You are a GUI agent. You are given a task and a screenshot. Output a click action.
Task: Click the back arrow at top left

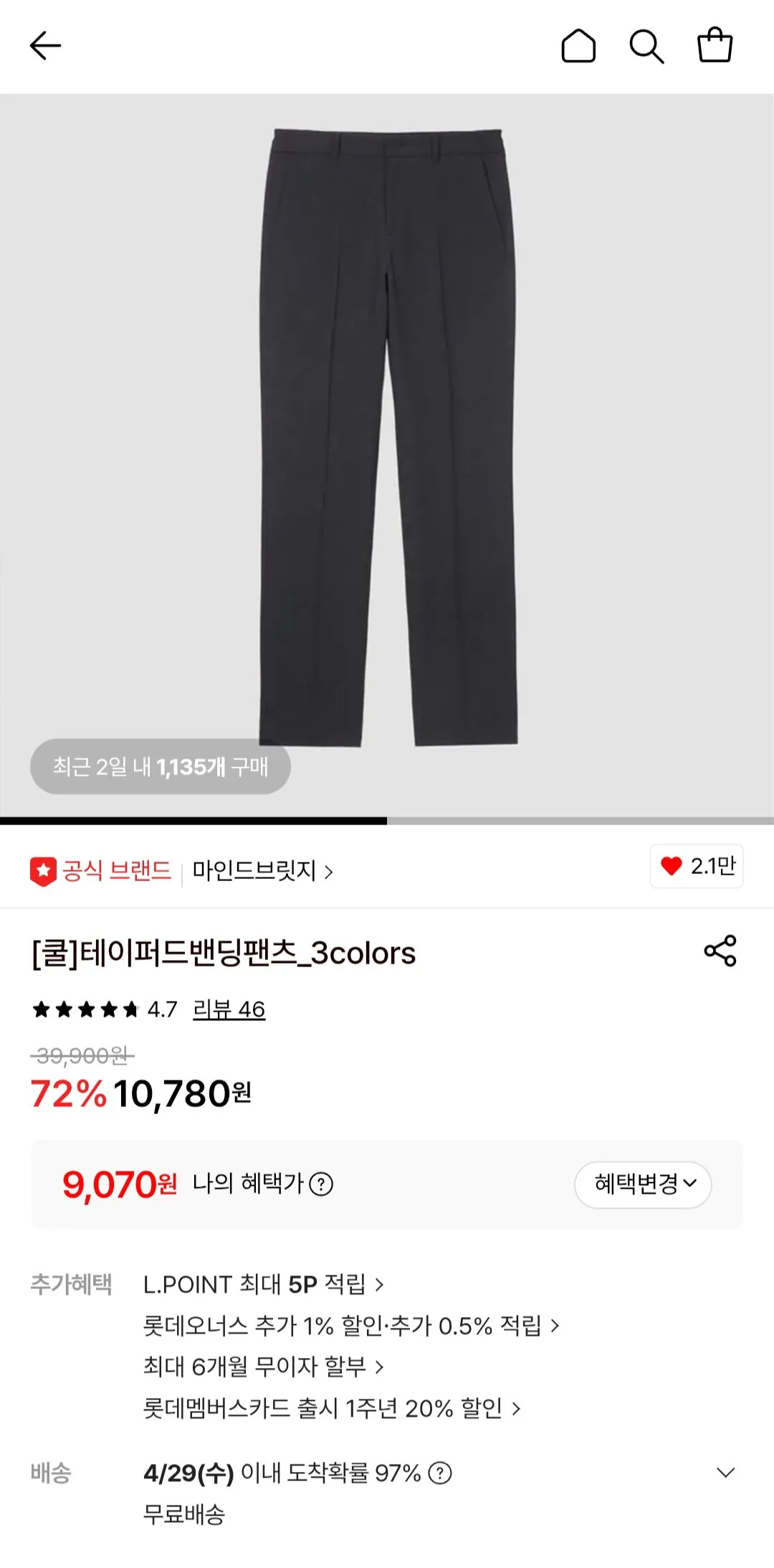click(x=44, y=47)
